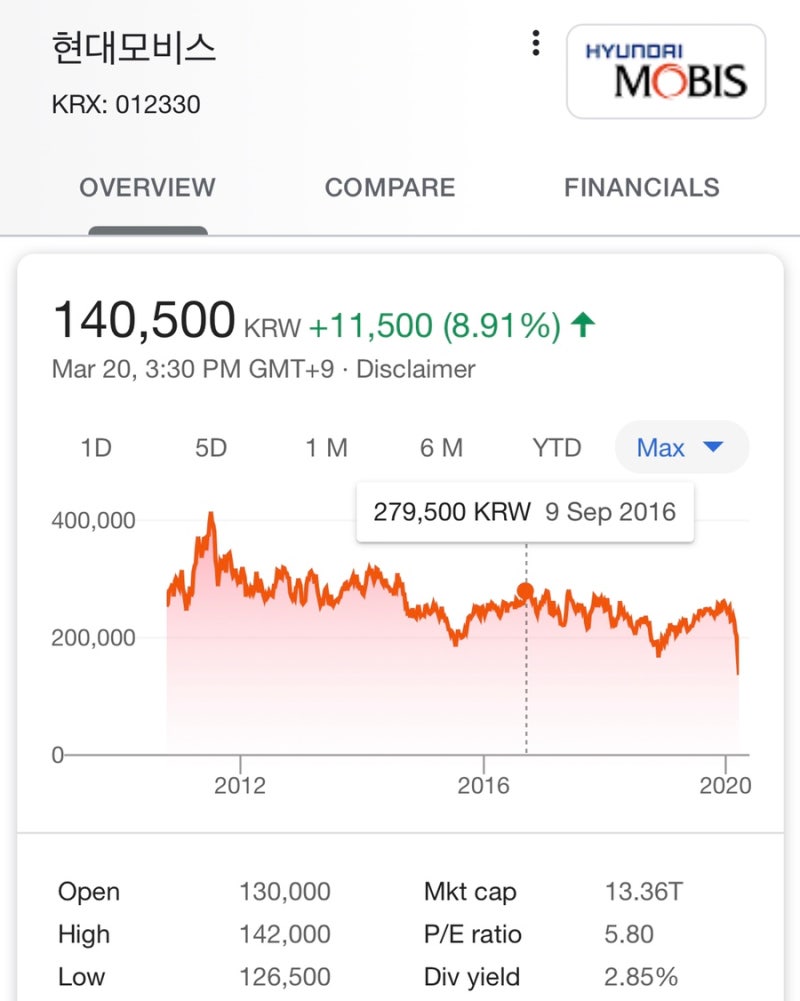Screen dimensions: 800x1001
Task: Switch to the FINANCIALS tab
Action: [642, 187]
